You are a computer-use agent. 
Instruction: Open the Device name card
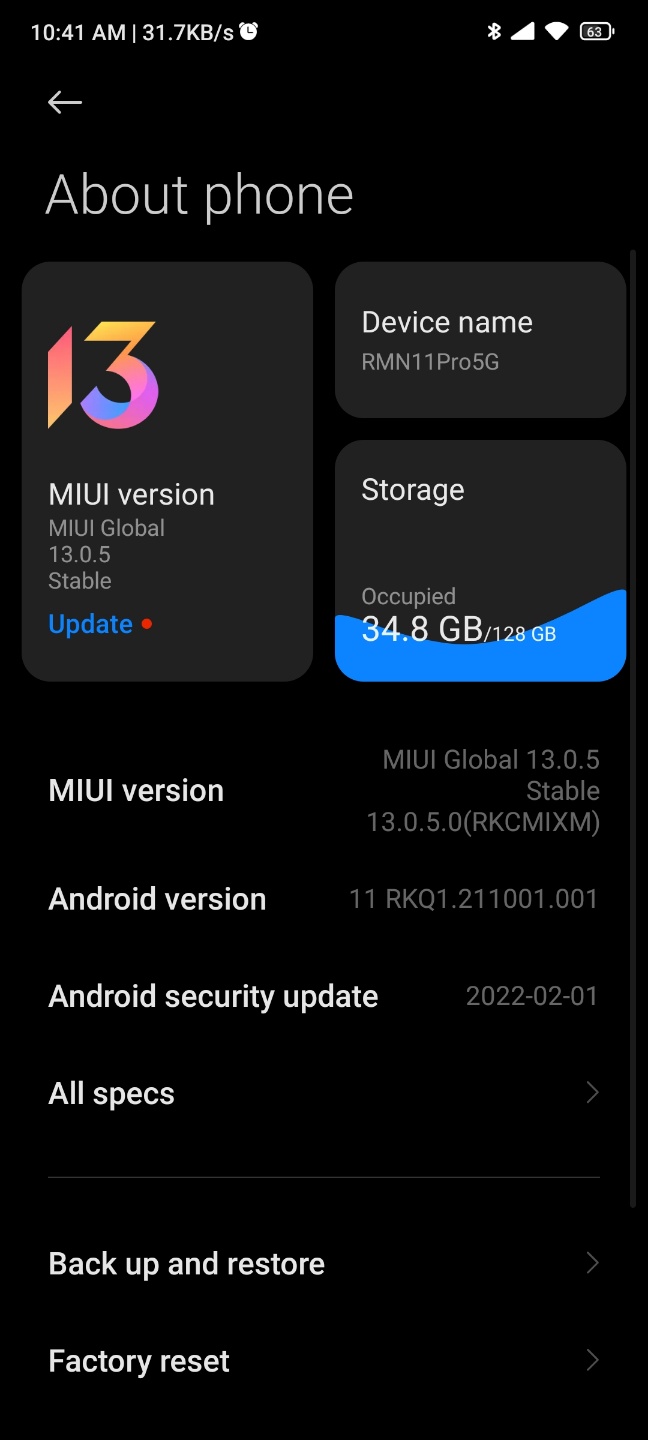tap(480, 340)
